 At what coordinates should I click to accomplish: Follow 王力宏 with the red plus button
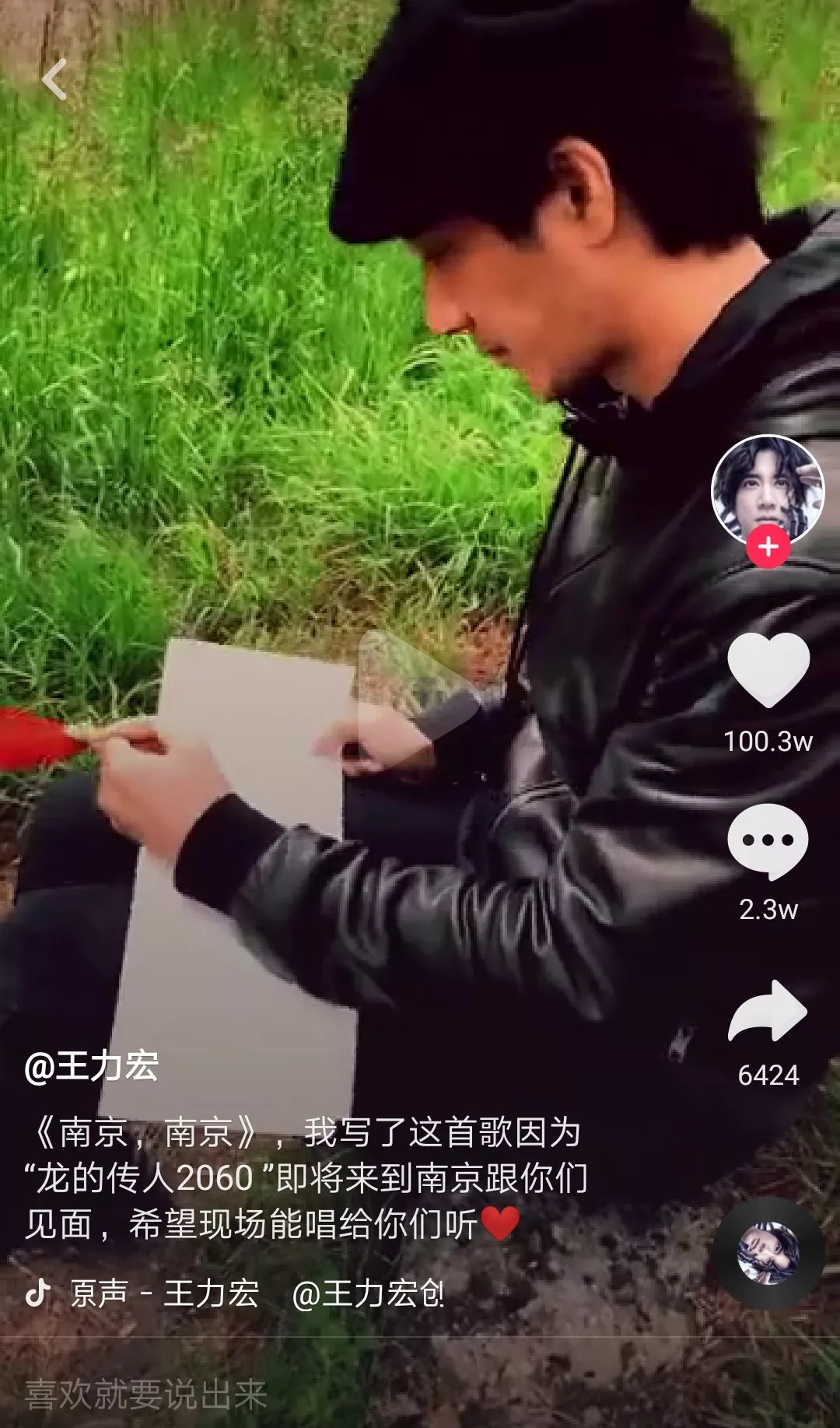point(768,546)
